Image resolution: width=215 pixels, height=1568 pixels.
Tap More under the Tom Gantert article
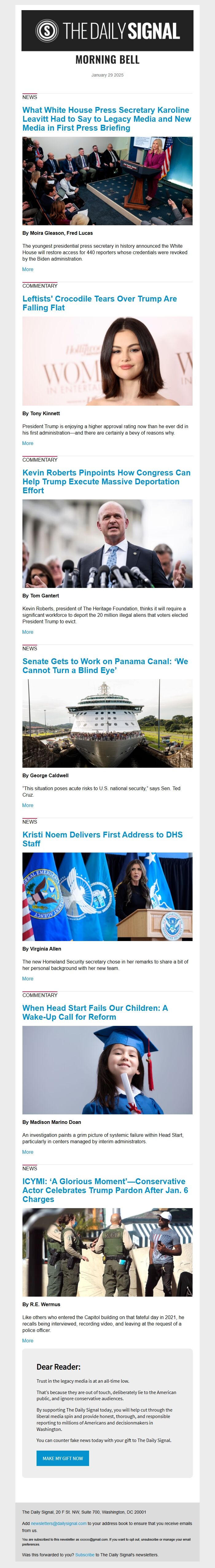click(28, 632)
